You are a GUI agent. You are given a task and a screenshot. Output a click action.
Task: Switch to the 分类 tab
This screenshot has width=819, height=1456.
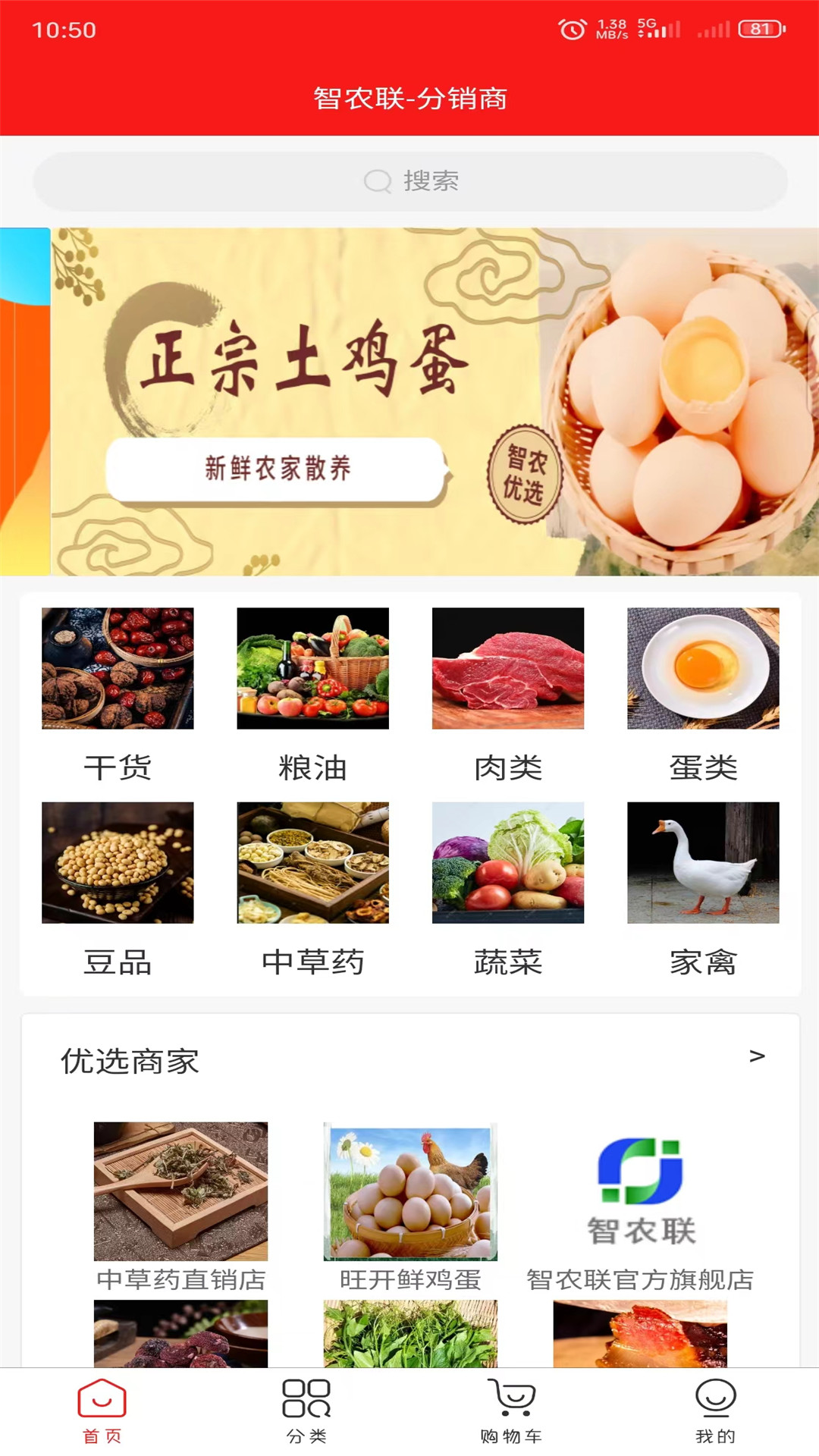[x=306, y=1411]
